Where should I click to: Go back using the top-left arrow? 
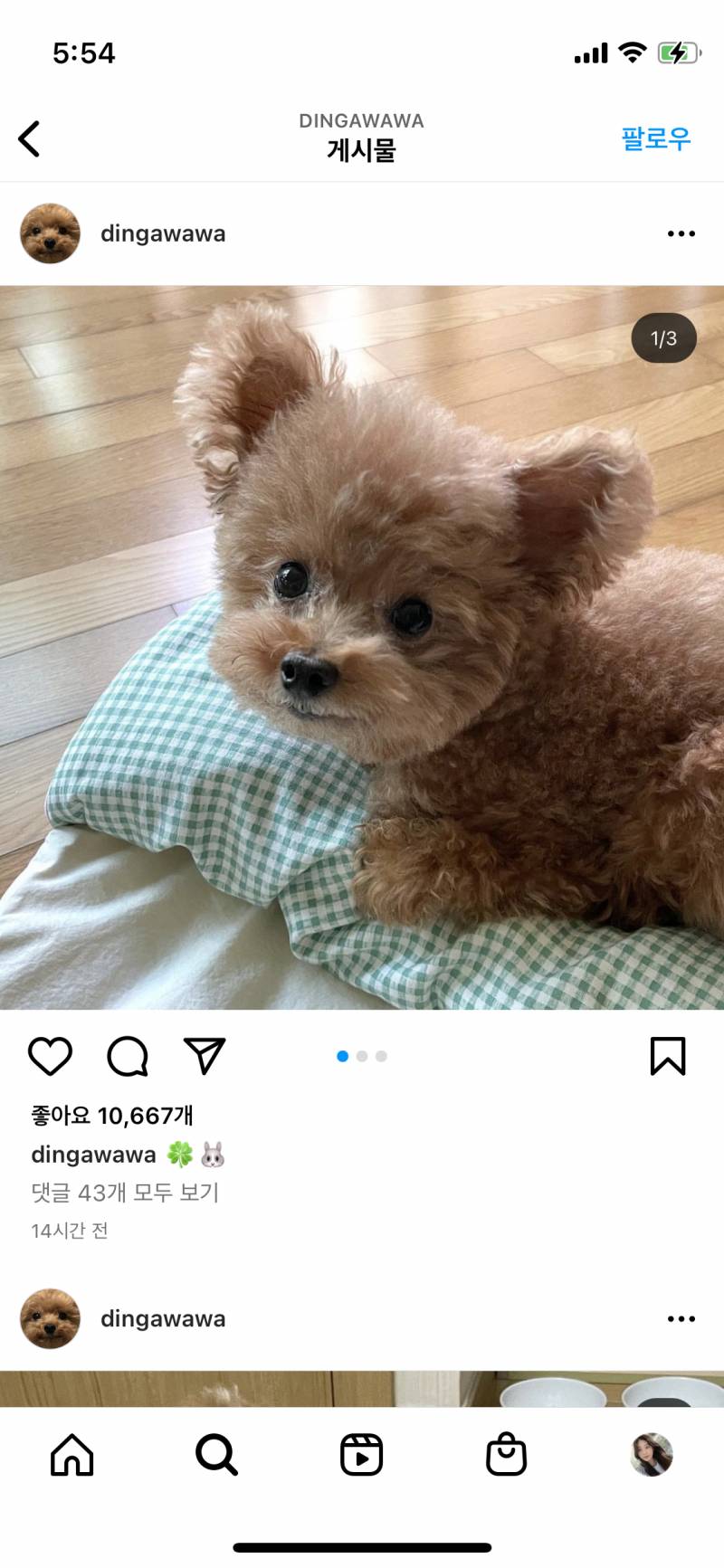[x=30, y=139]
